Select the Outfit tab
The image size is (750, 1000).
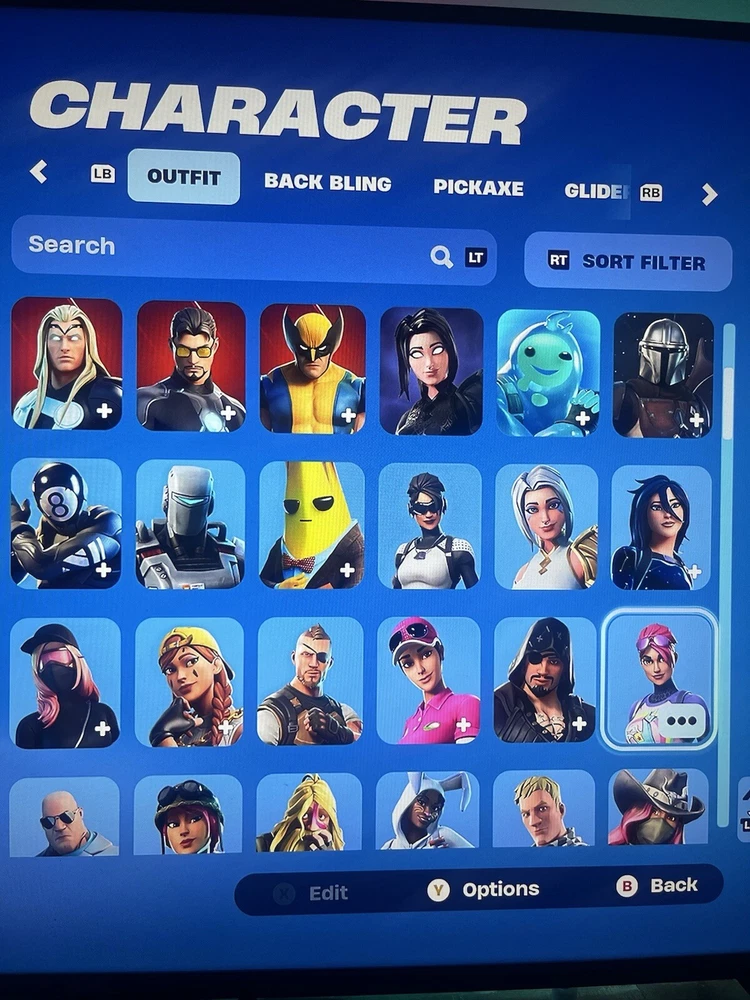click(184, 177)
